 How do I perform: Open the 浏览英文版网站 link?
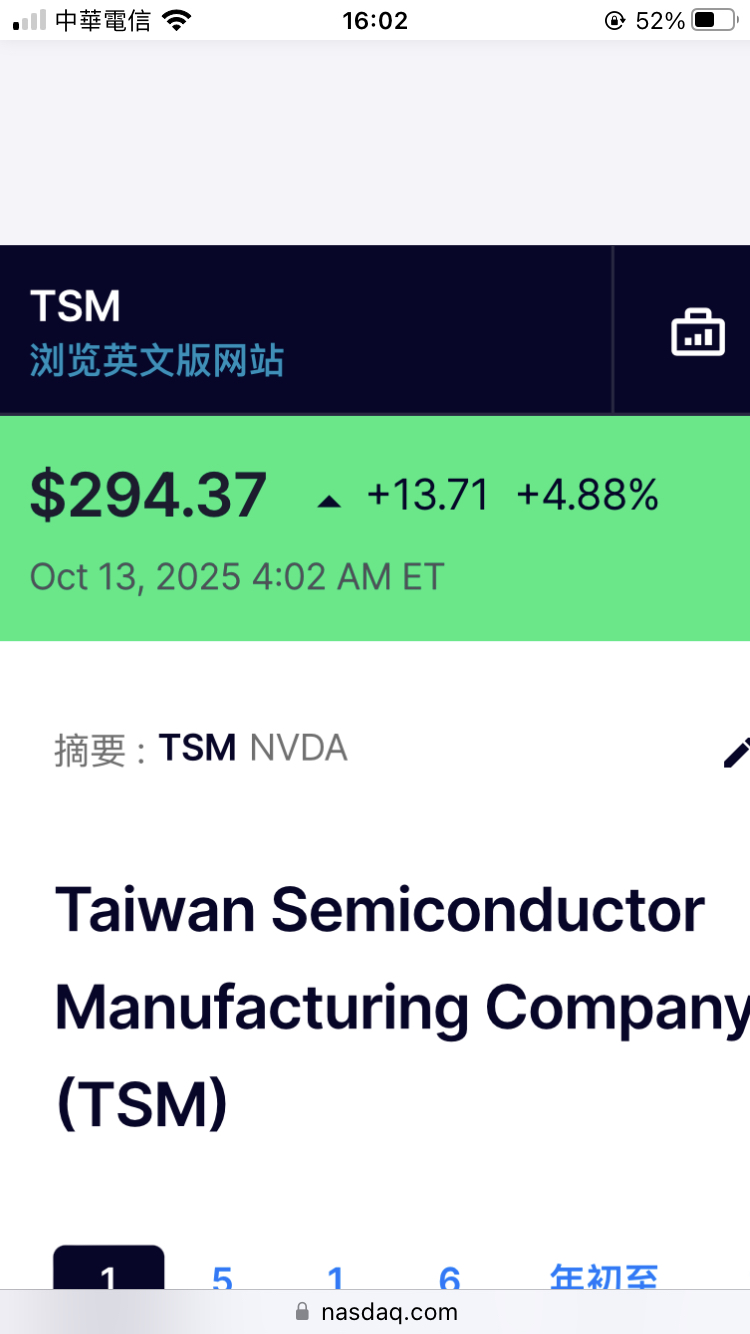coord(157,360)
